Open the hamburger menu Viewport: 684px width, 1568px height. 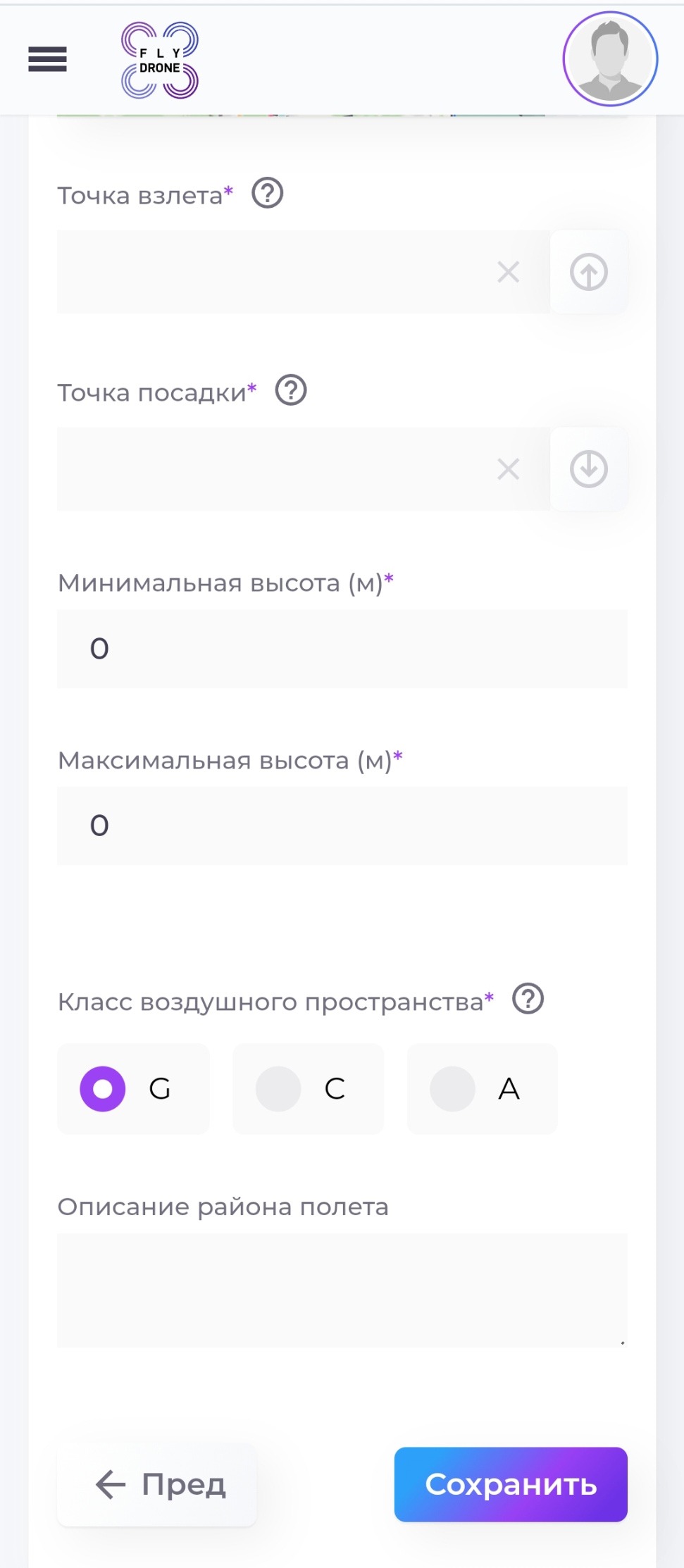tap(47, 59)
